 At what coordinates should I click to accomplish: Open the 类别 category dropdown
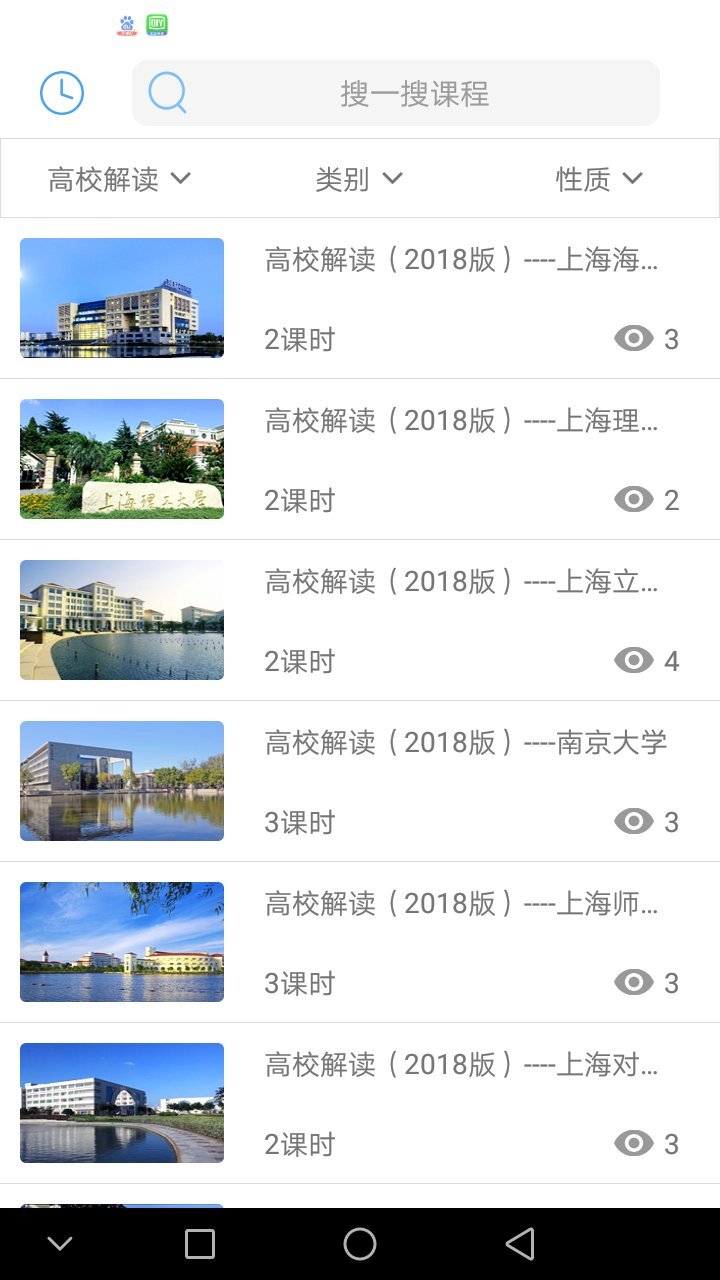coord(360,178)
